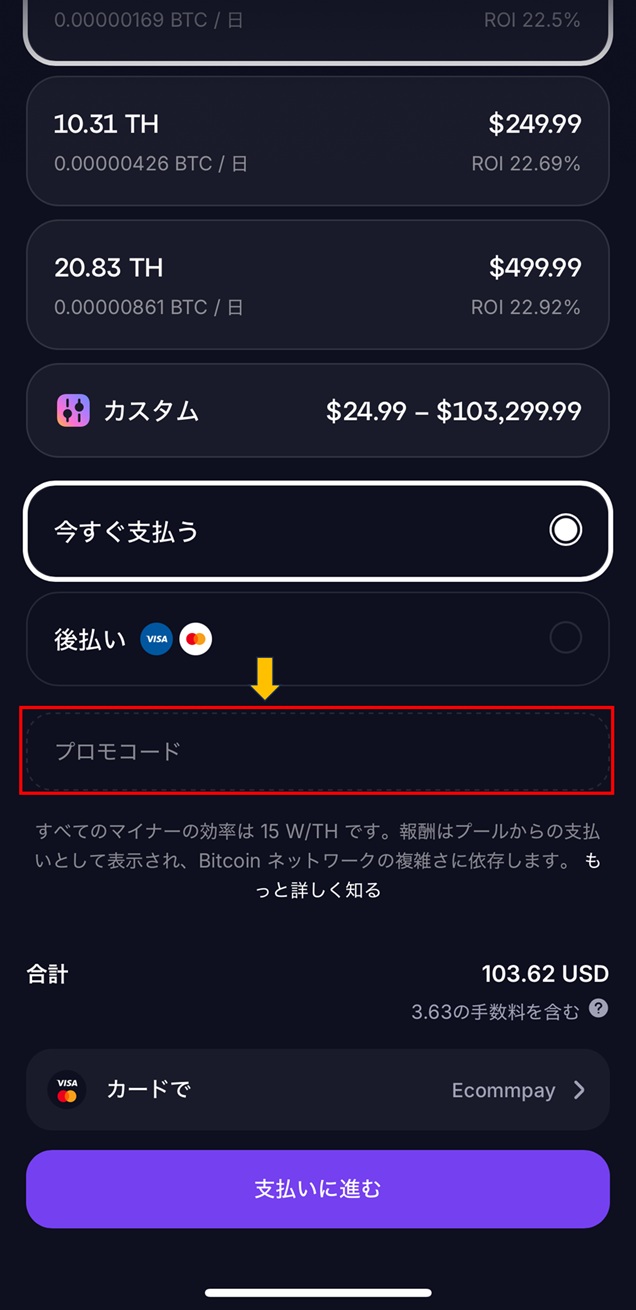Choose the 20.83 TH plan for $499.99
The image size is (636, 1310).
point(317,285)
